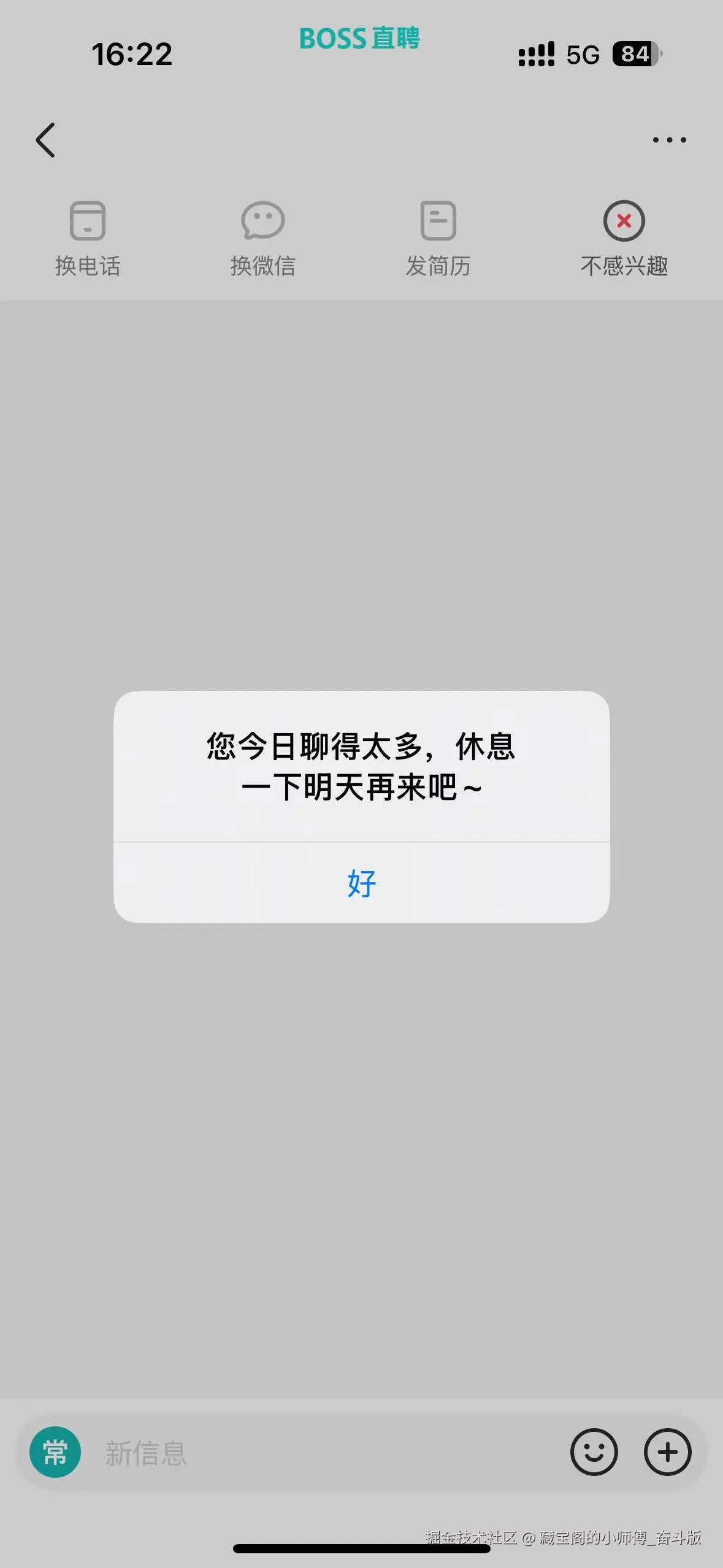Screen dimensions: 723x1568
Task: Open the 常 common phrases button
Action: point(55,1452)
